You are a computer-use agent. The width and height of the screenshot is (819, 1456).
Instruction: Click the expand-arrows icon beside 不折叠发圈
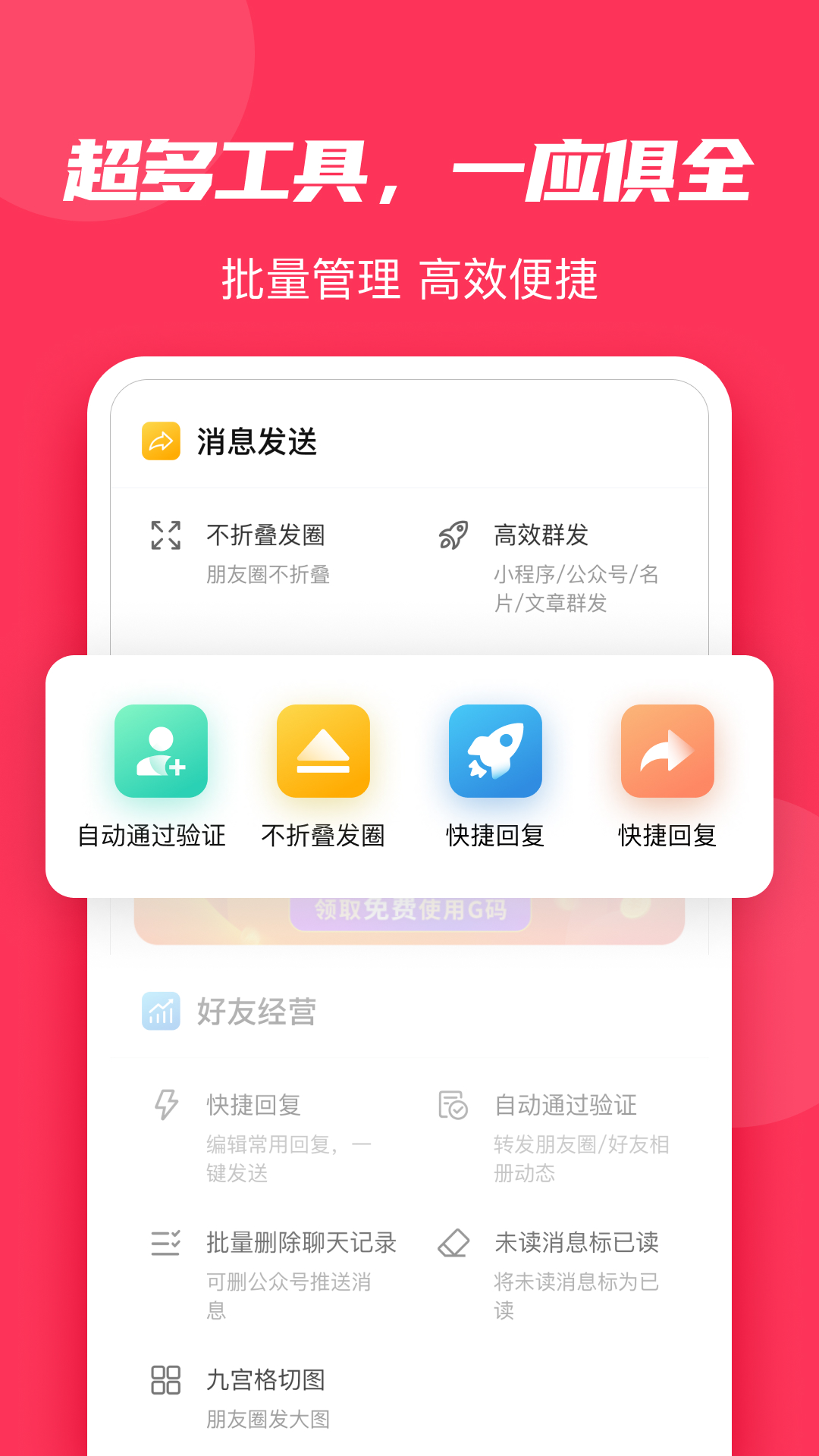[166, 536]
